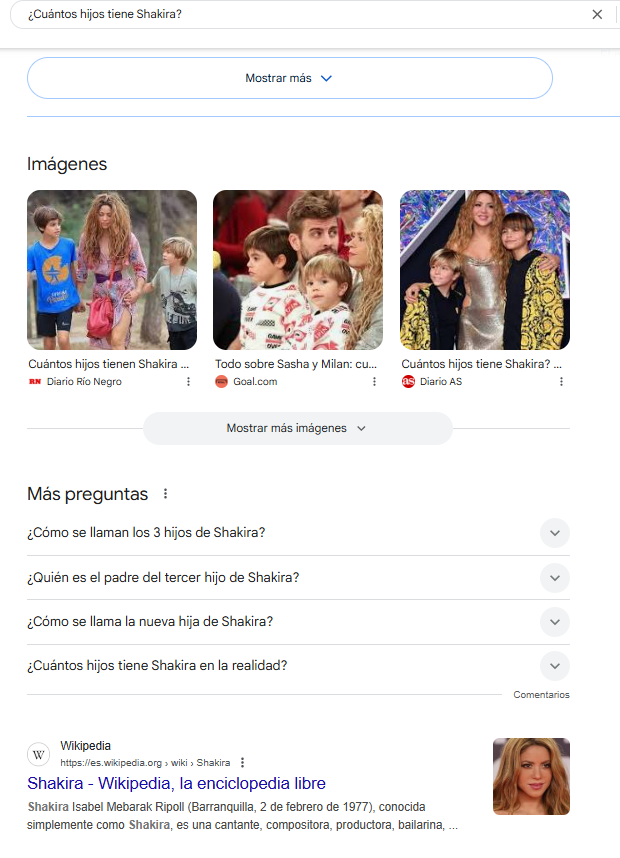This screenshot has width=620, height=858.
Task: Open options for the Diario AS image
Action: click(x=561, y=382)
